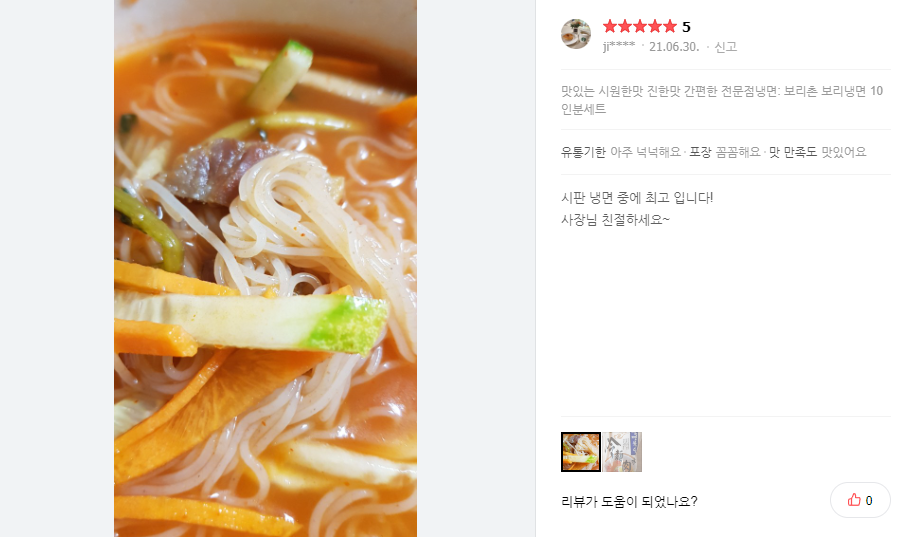Open reviewer ji**** profile picture
Image resolution: width=915 pixels, height=537 pixels.
point(576,34)
